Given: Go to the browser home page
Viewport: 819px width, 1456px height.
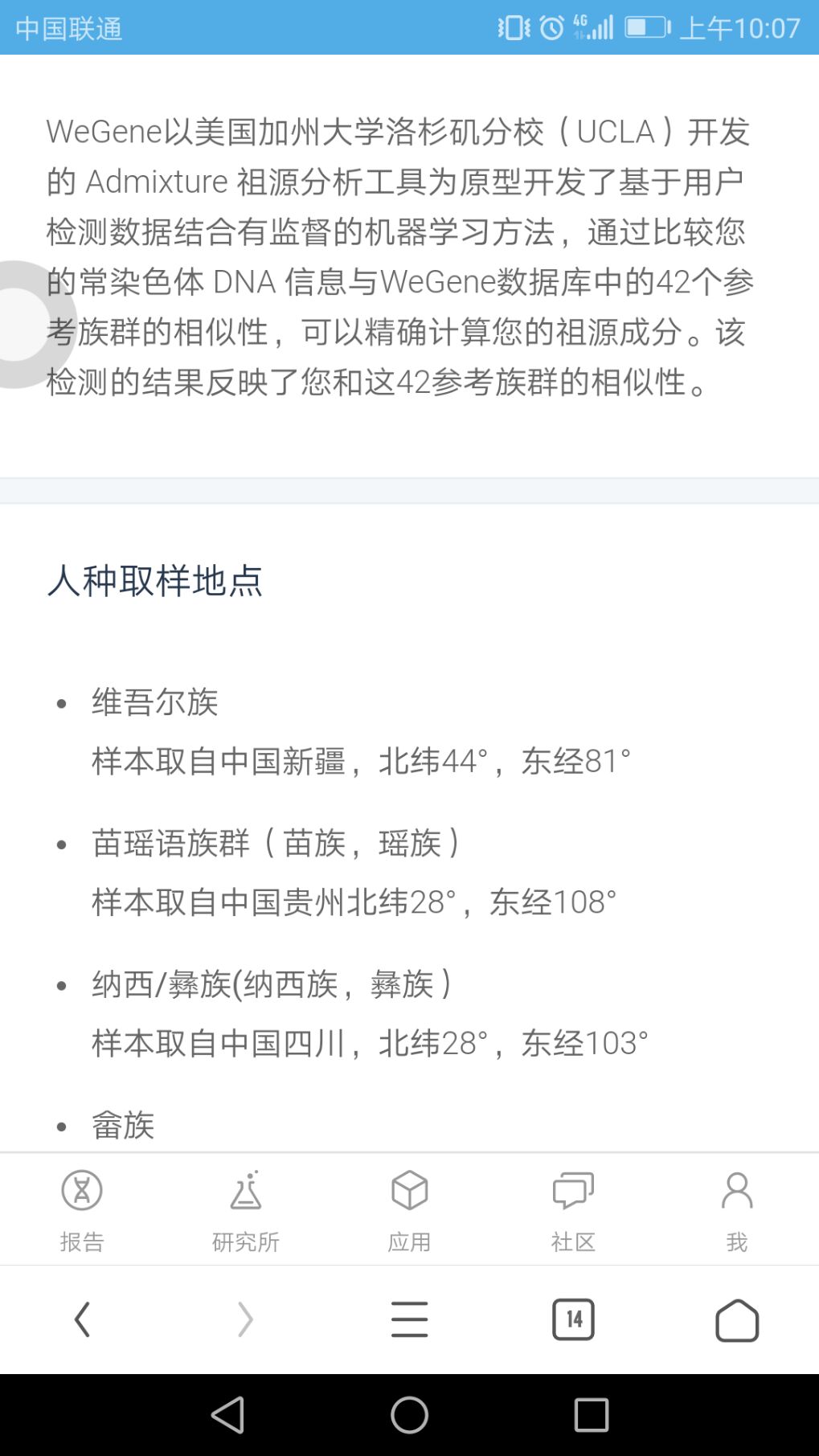Looking at the screenshot, I should point(737,1319).
